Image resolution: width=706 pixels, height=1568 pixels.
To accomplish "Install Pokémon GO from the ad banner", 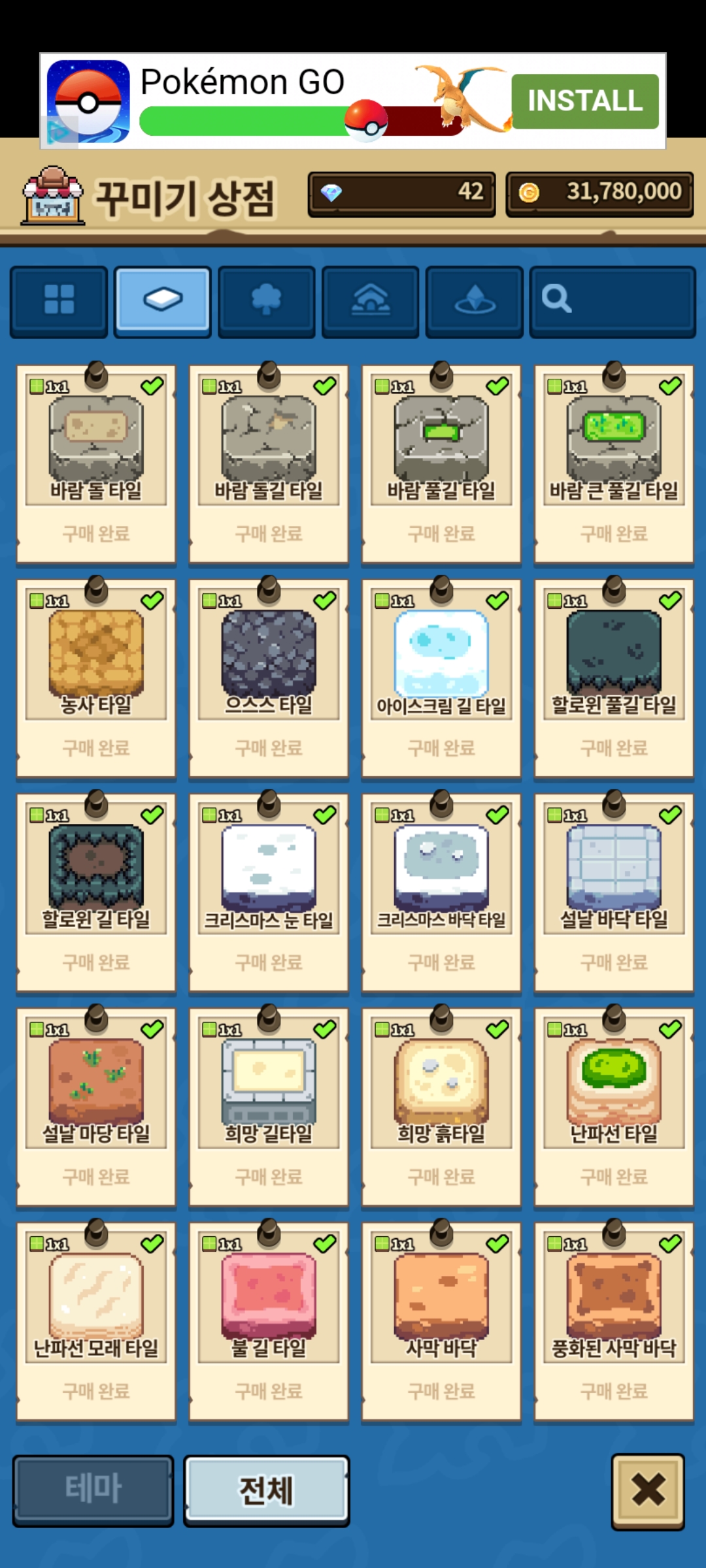I will pos(584,101).
